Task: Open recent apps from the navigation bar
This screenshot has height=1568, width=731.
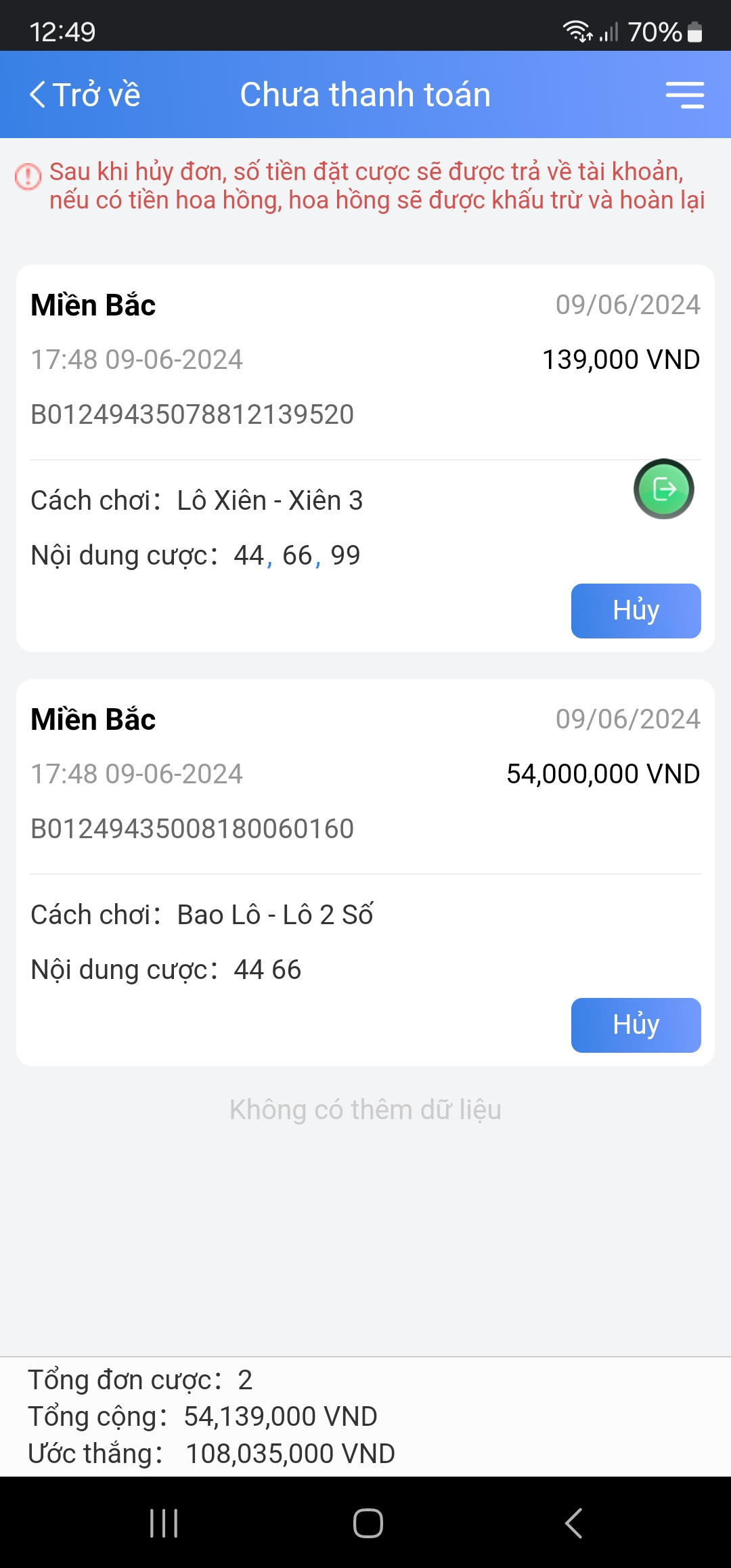Action: 164,1523
